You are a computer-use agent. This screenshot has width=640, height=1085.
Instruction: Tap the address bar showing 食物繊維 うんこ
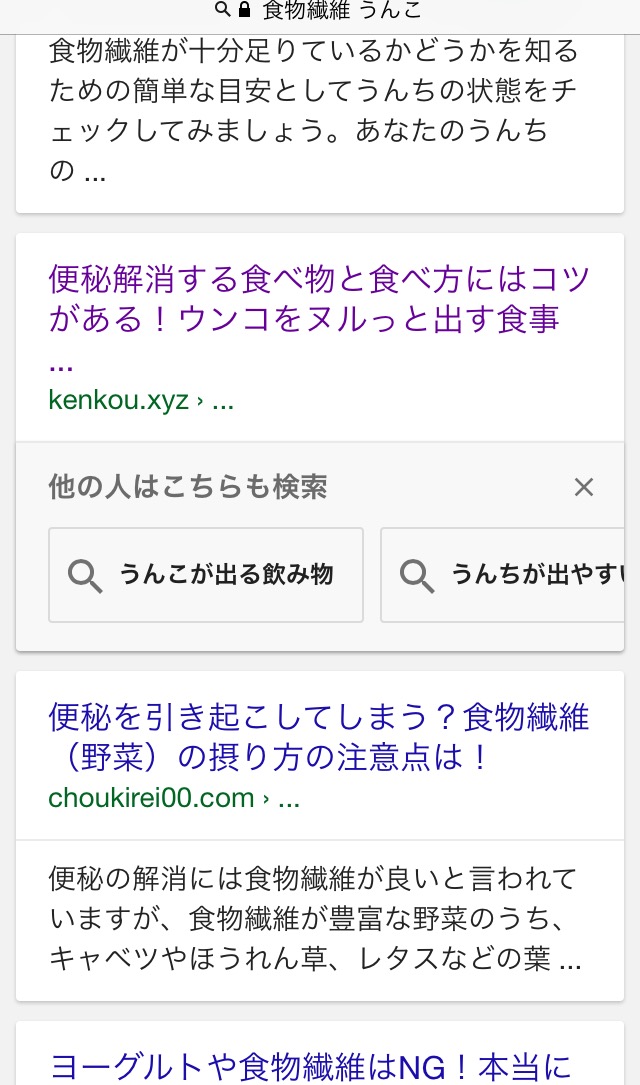[x=320, y=12]
